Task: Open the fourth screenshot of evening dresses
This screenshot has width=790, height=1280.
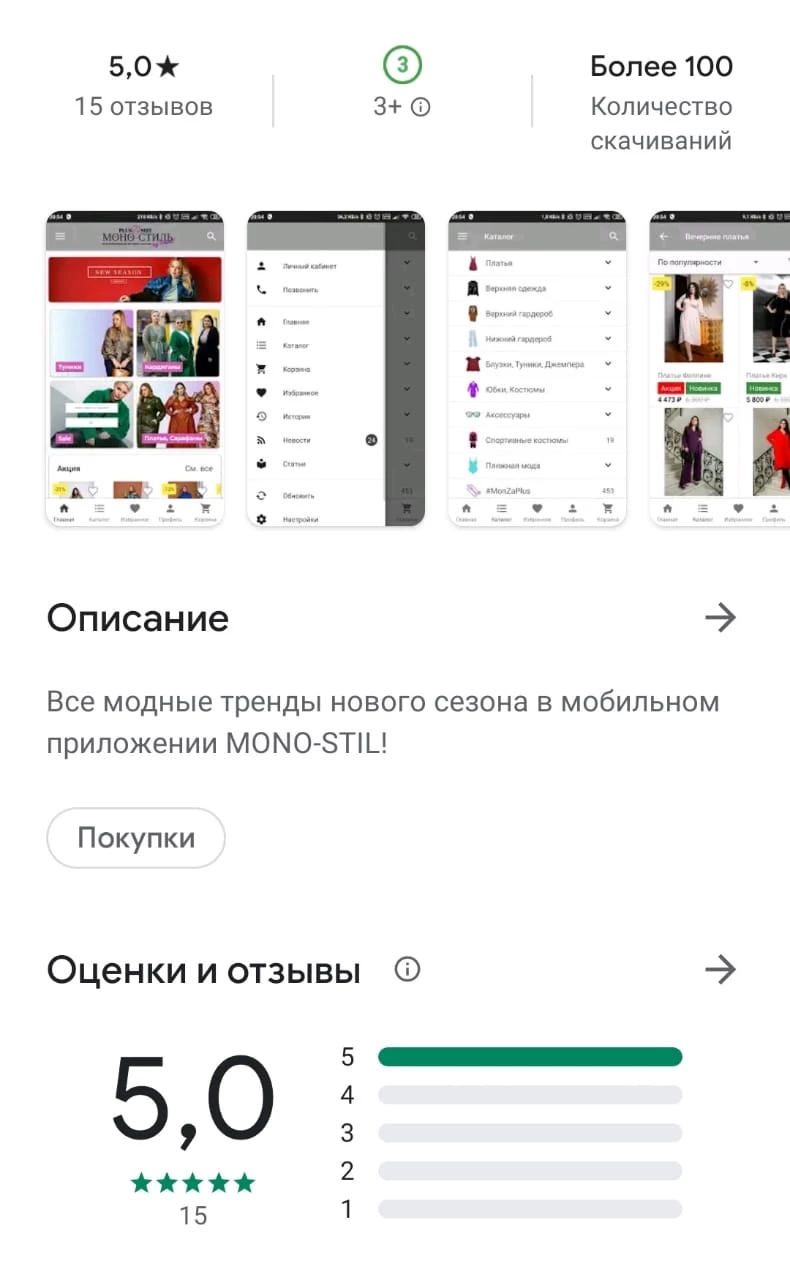Action: coord(720,368)
